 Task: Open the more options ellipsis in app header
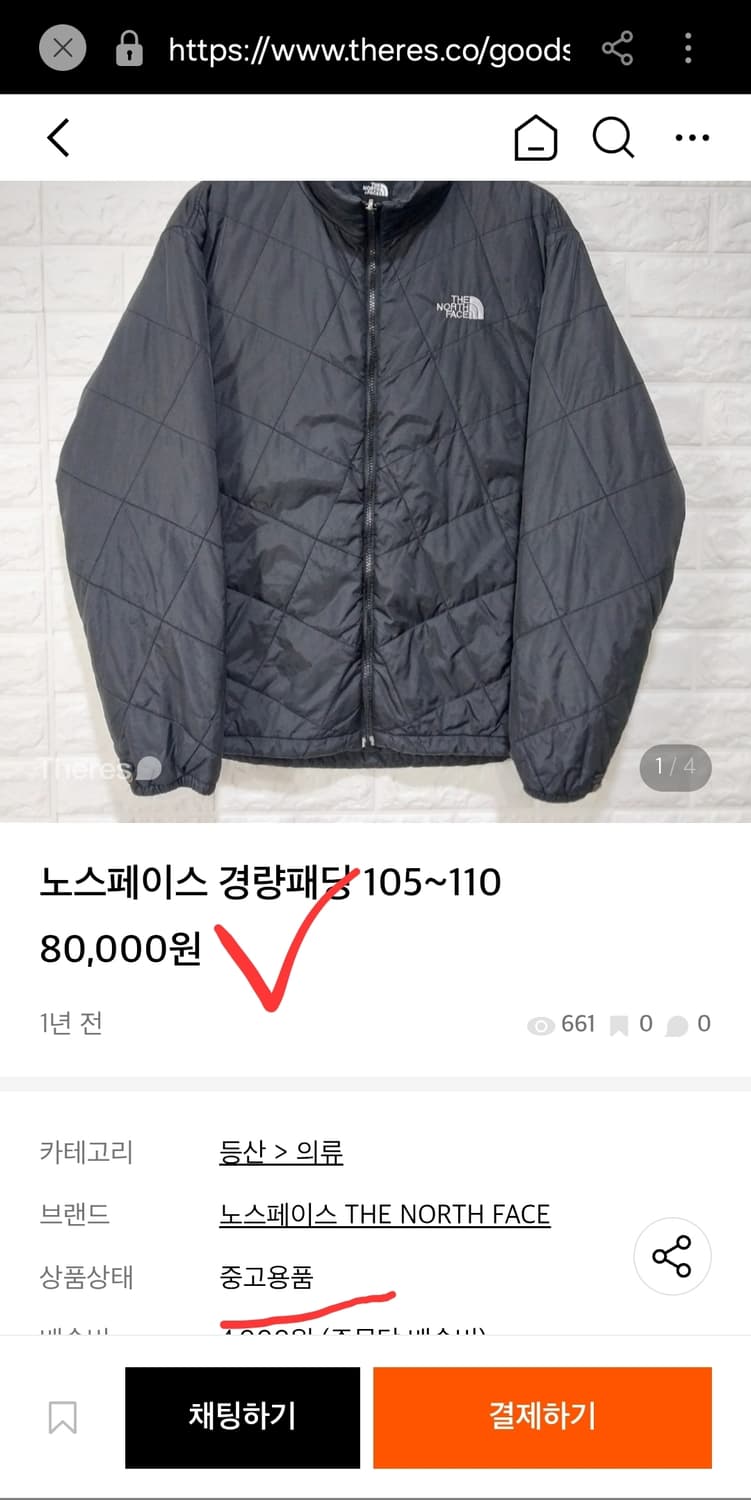click(692, 137)
